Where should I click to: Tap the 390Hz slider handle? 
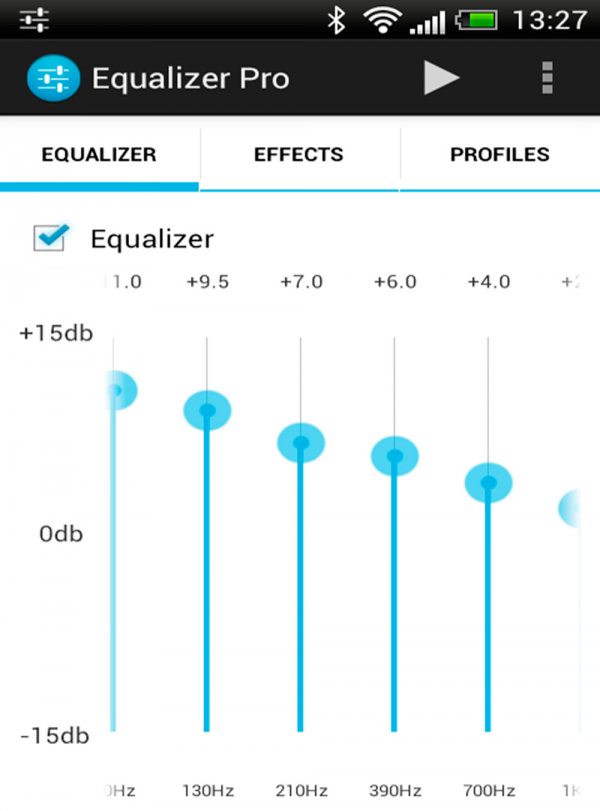(x=394, y=456)
